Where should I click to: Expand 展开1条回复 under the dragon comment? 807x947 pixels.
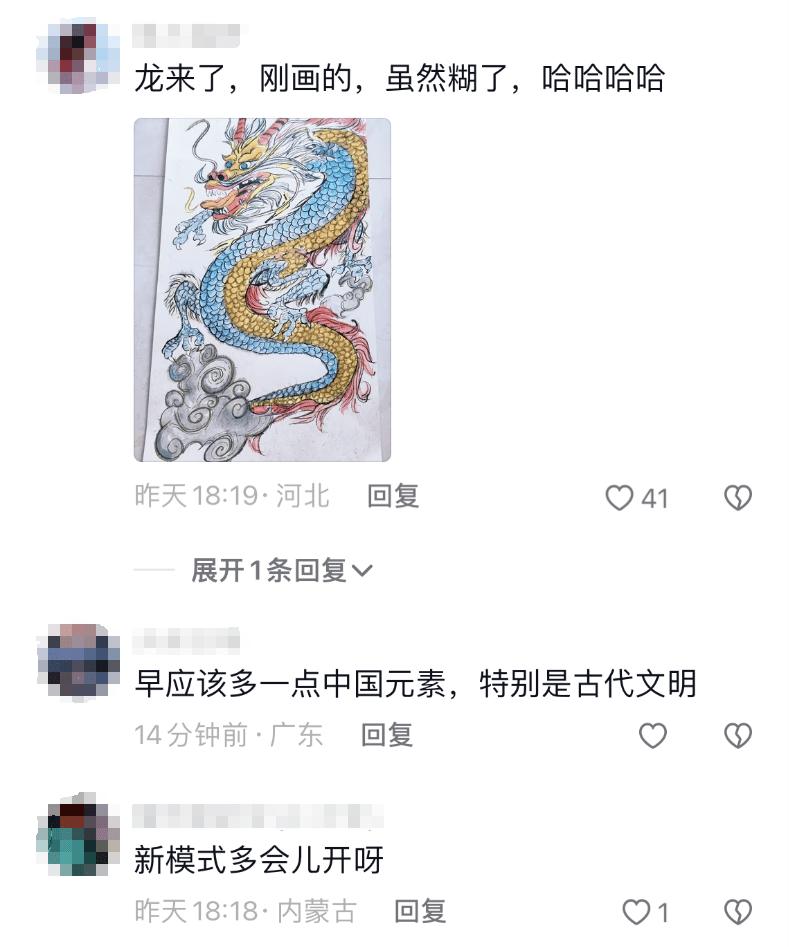coord(282,571)
